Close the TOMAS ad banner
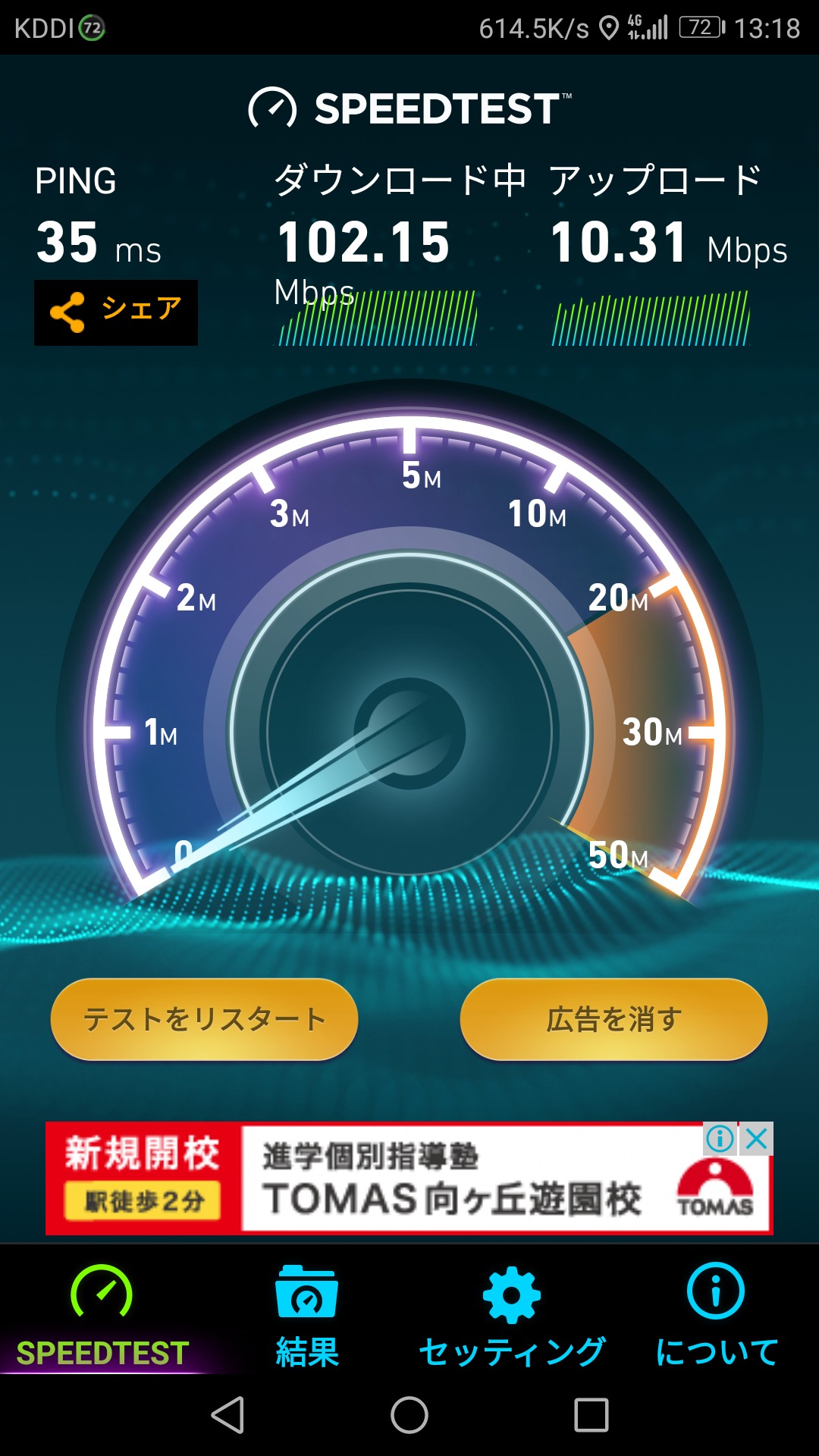The image size is (819, 1456). point(757,1138)
